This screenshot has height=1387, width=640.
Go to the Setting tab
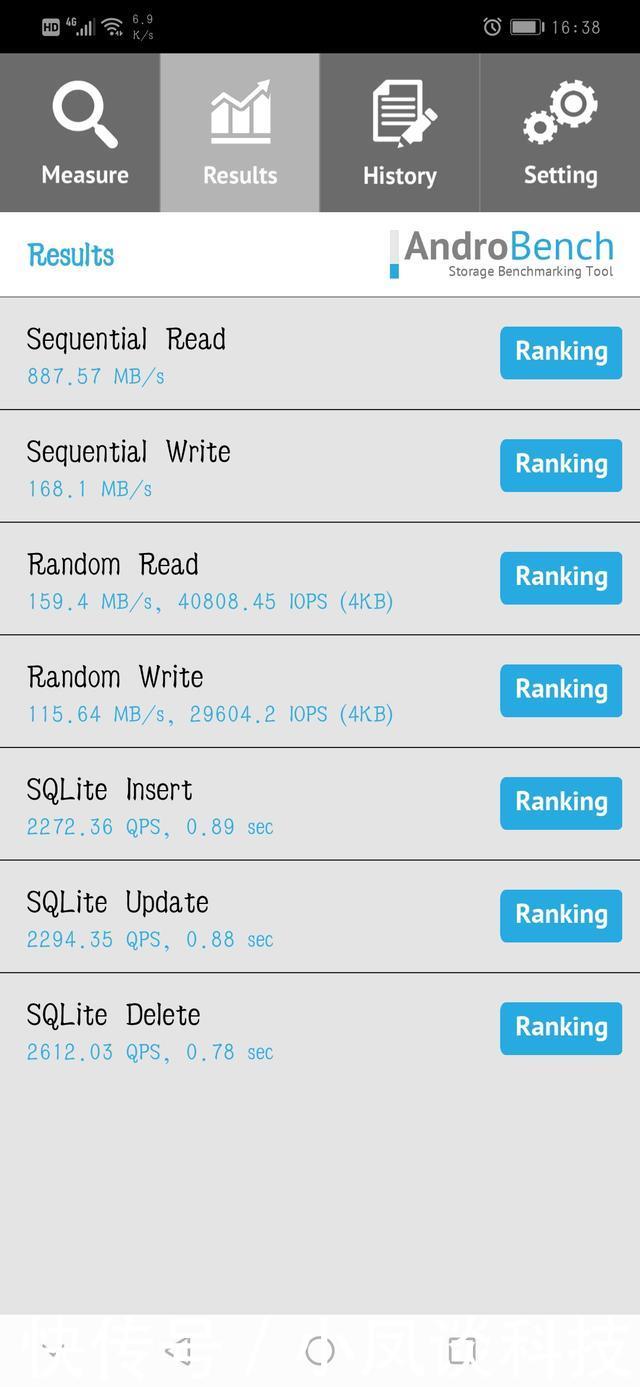pyautogui.click(x=560, y=133)
